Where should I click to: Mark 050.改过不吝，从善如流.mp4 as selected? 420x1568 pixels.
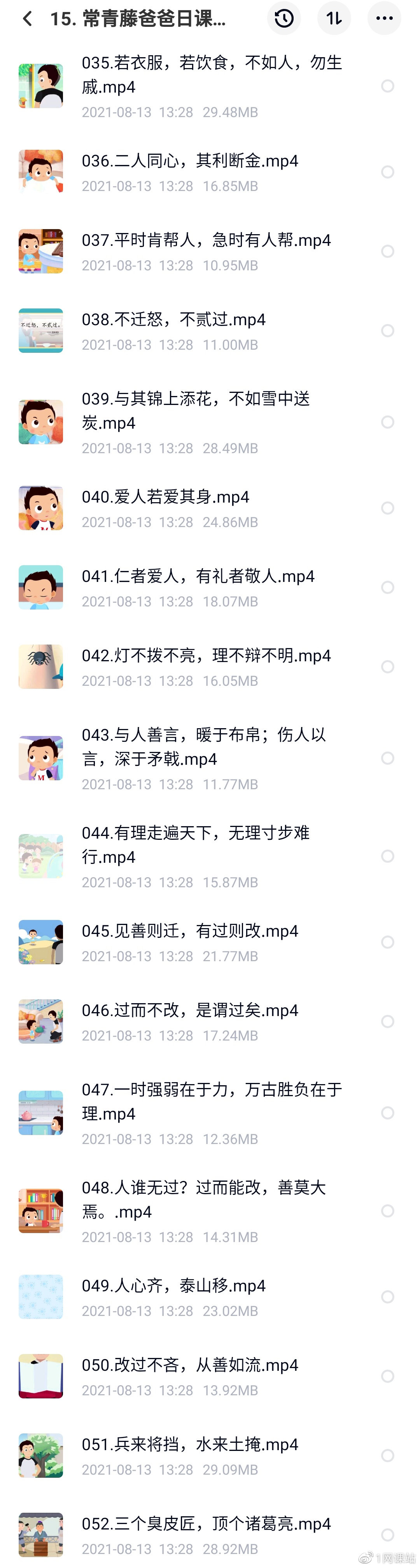(x=388, y=1376)
